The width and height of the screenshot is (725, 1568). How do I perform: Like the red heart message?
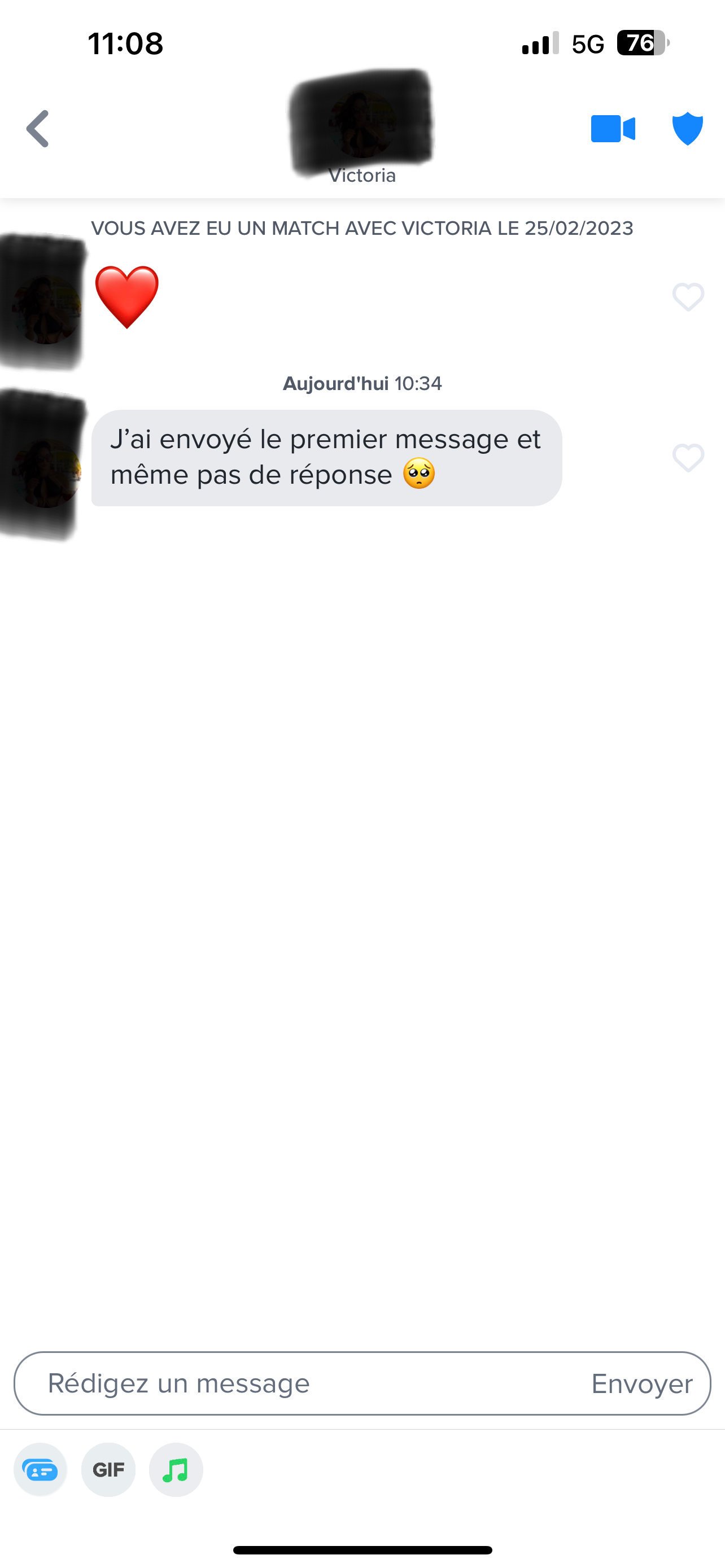[688, 297]
